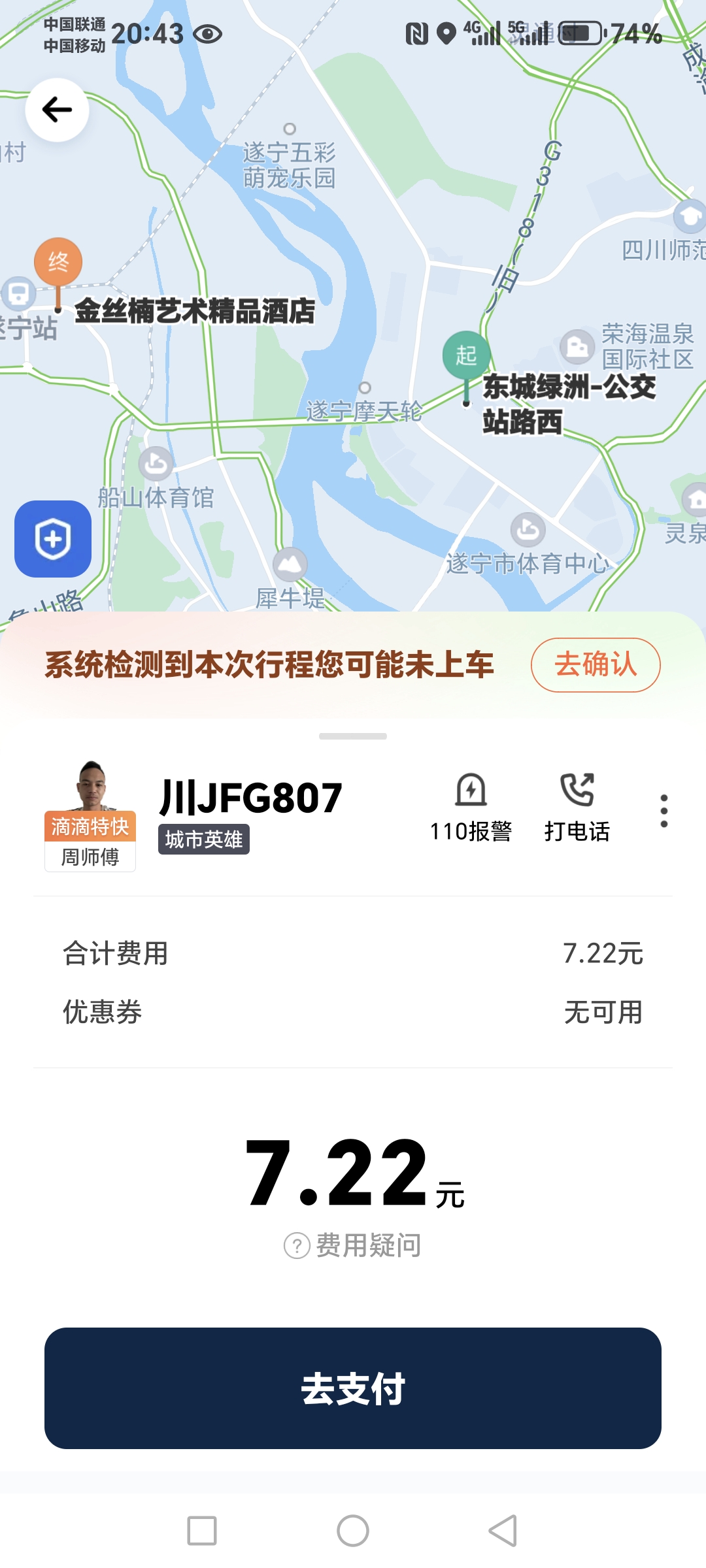706x1568 pixels.
Task: Go to the system home screen
Action: 353,1531
